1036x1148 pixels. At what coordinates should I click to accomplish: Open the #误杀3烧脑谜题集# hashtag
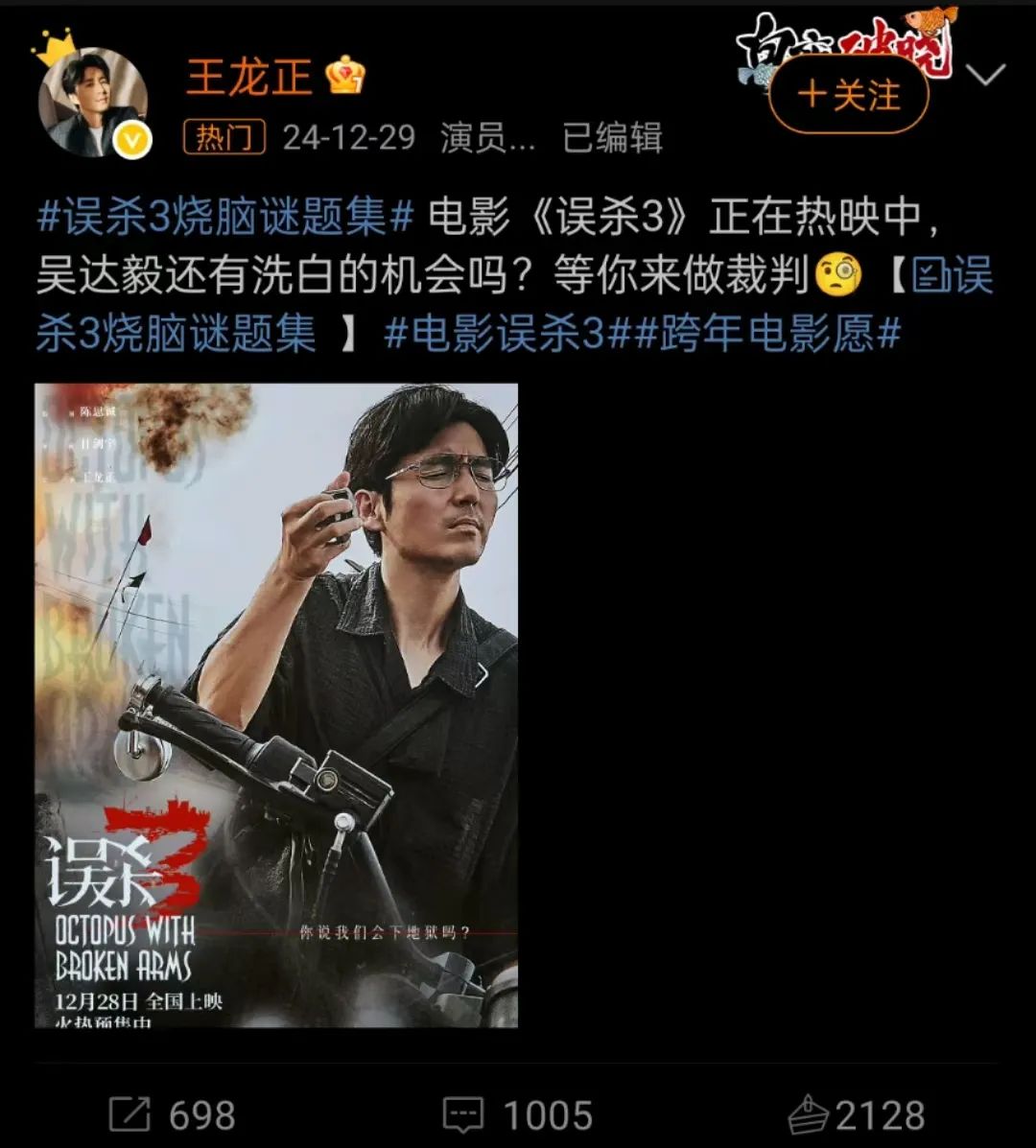pyautogui.click(x=224, y=218)
